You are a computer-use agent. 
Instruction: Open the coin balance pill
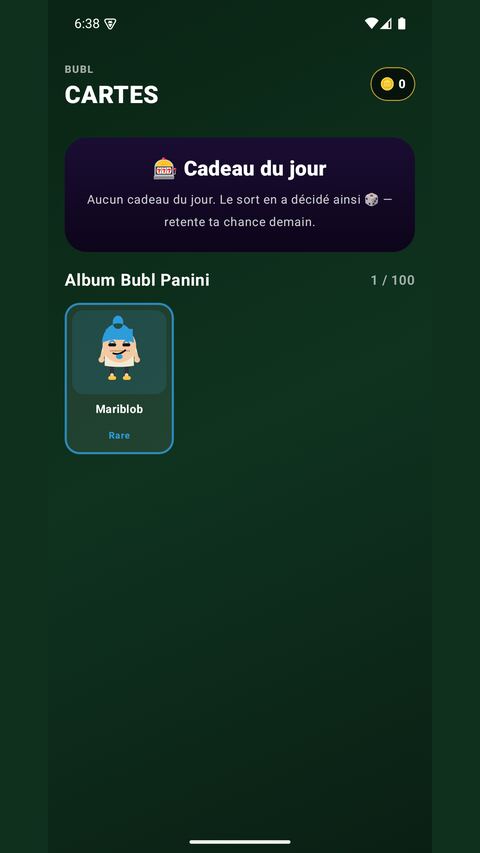click(392, 84)
